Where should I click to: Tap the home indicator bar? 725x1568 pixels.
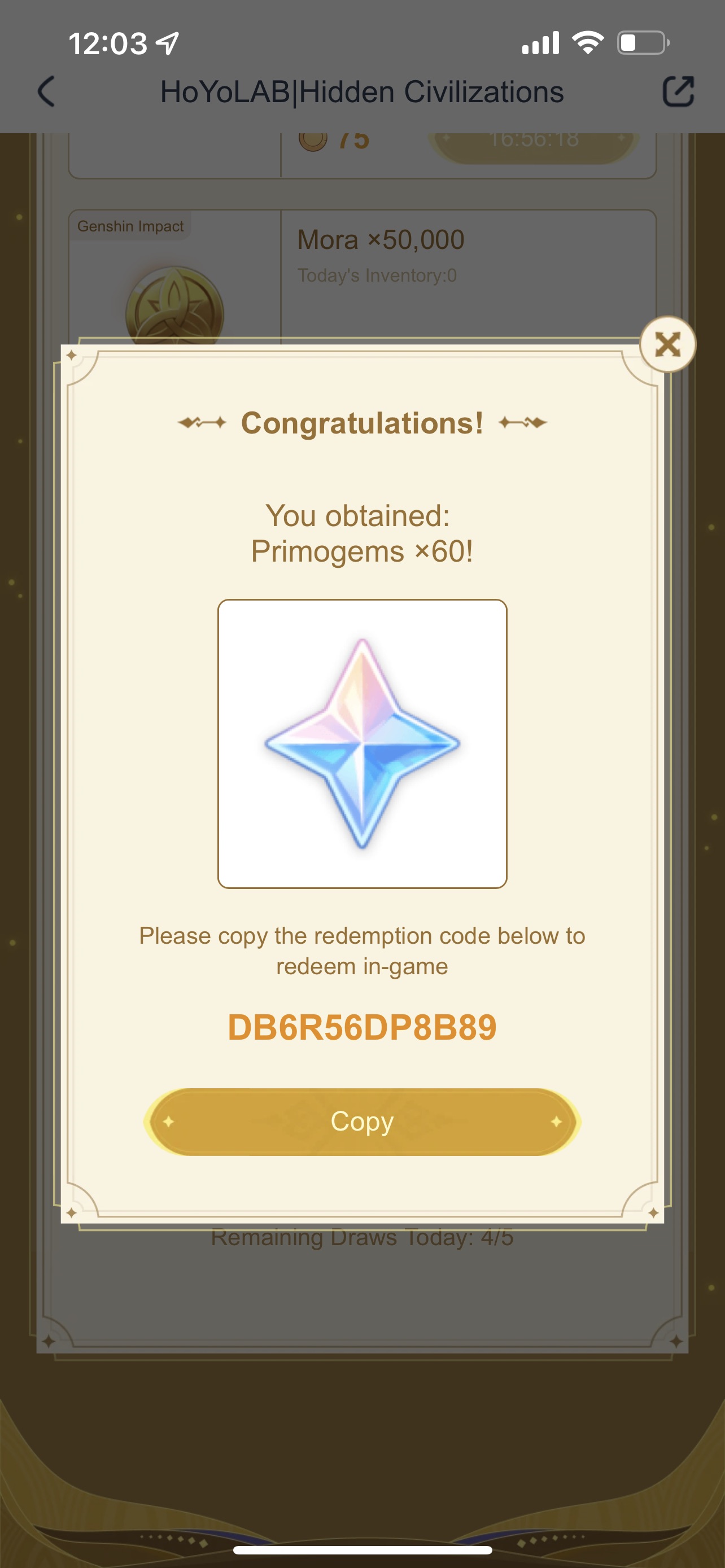coord(362,1548)
